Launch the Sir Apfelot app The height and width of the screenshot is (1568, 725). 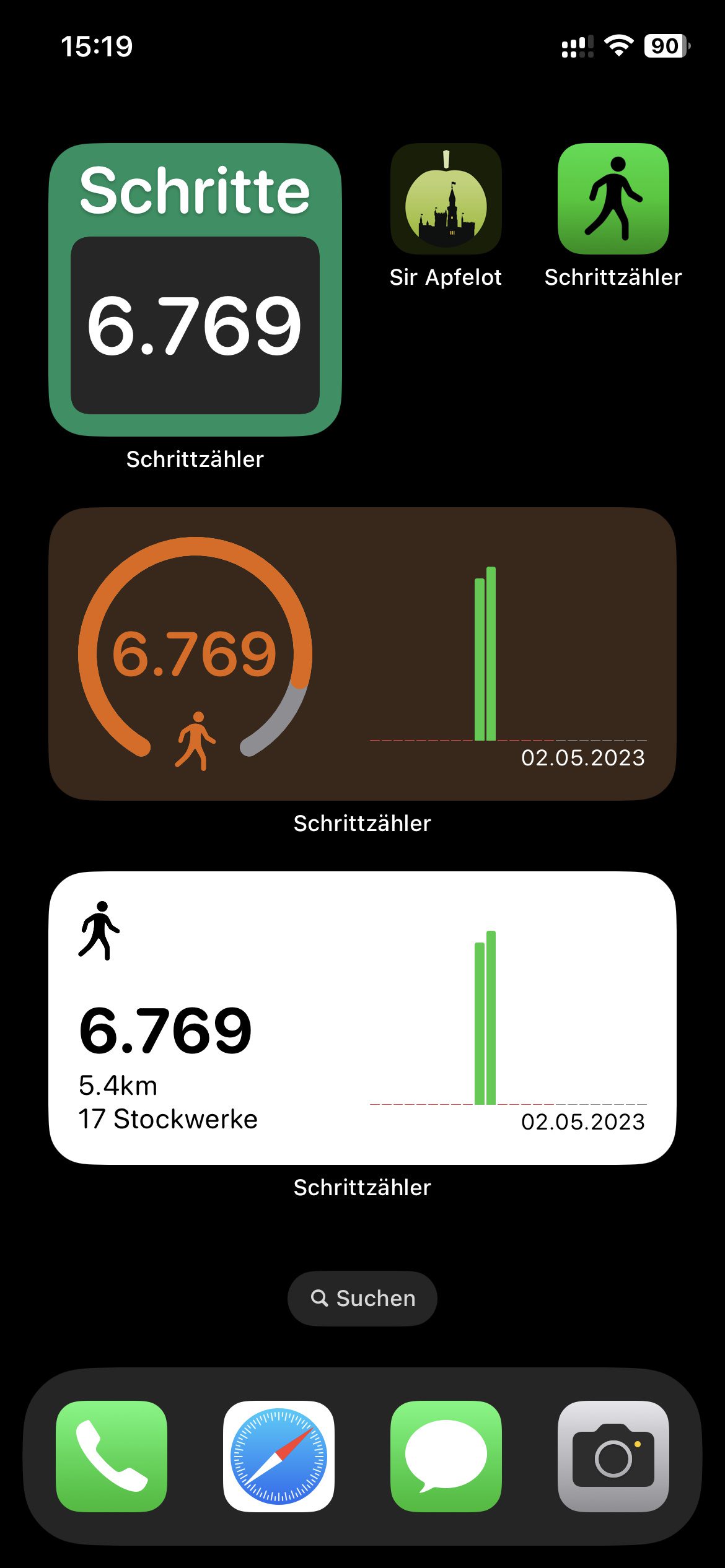tap(446, 199)
